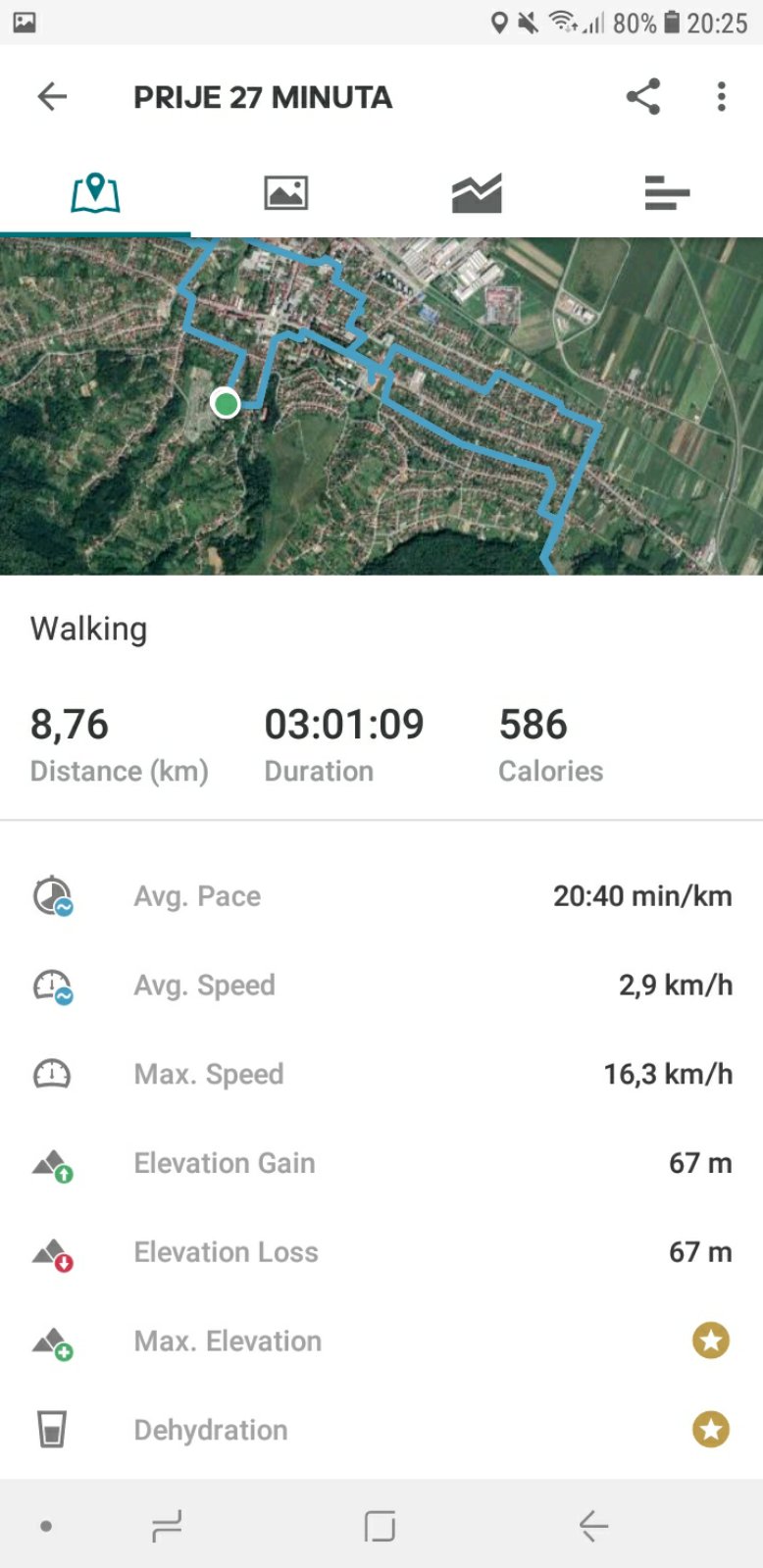Switch to the splits list tab
Screen dimensions: 763x1568
pos(667,192)
